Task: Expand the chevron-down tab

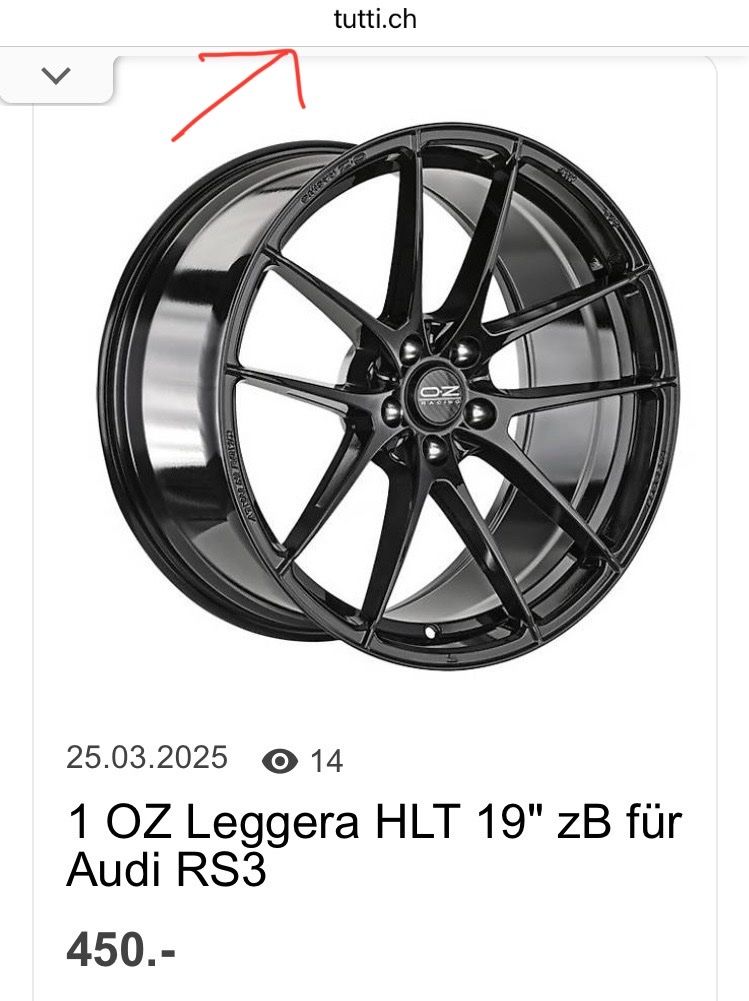Action: (57, 75)
